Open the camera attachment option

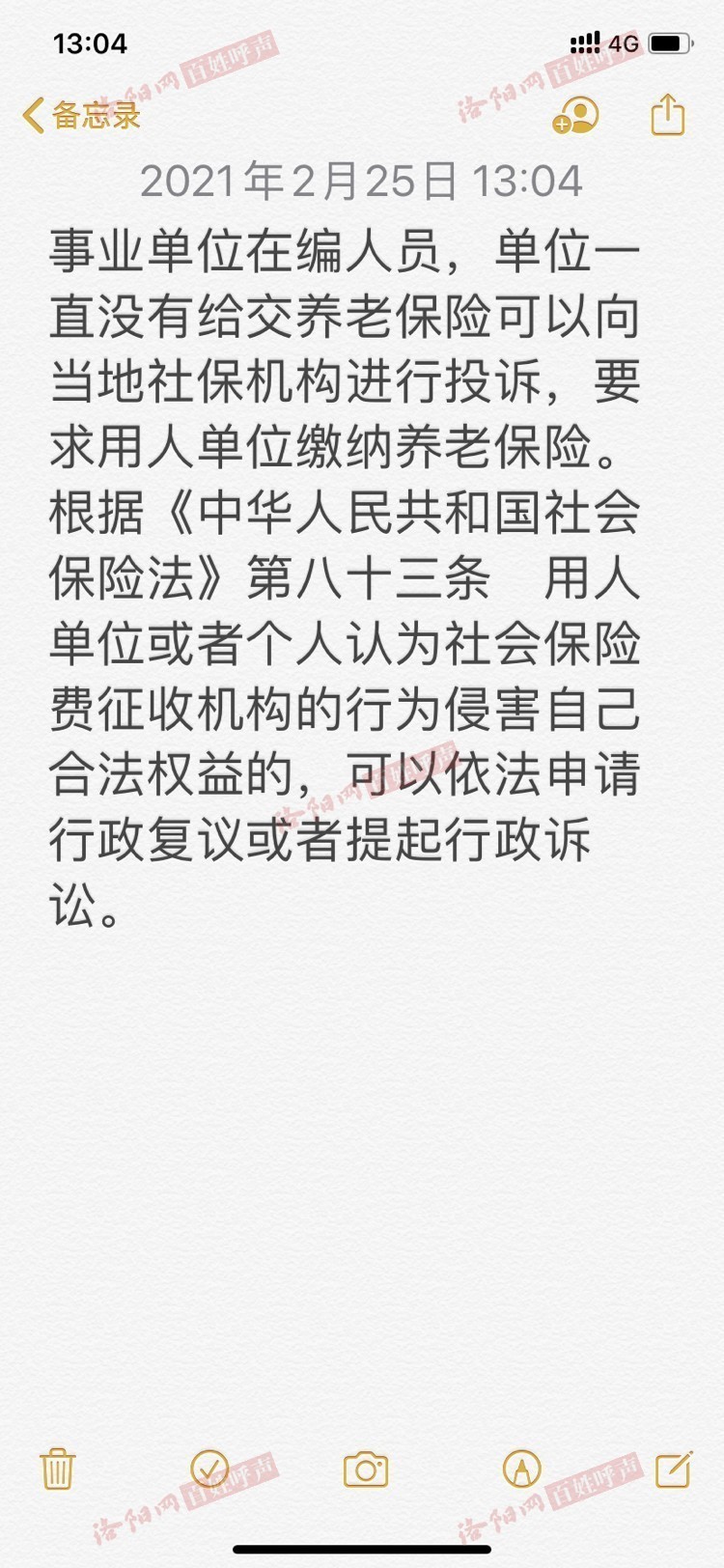(366, 1470)
